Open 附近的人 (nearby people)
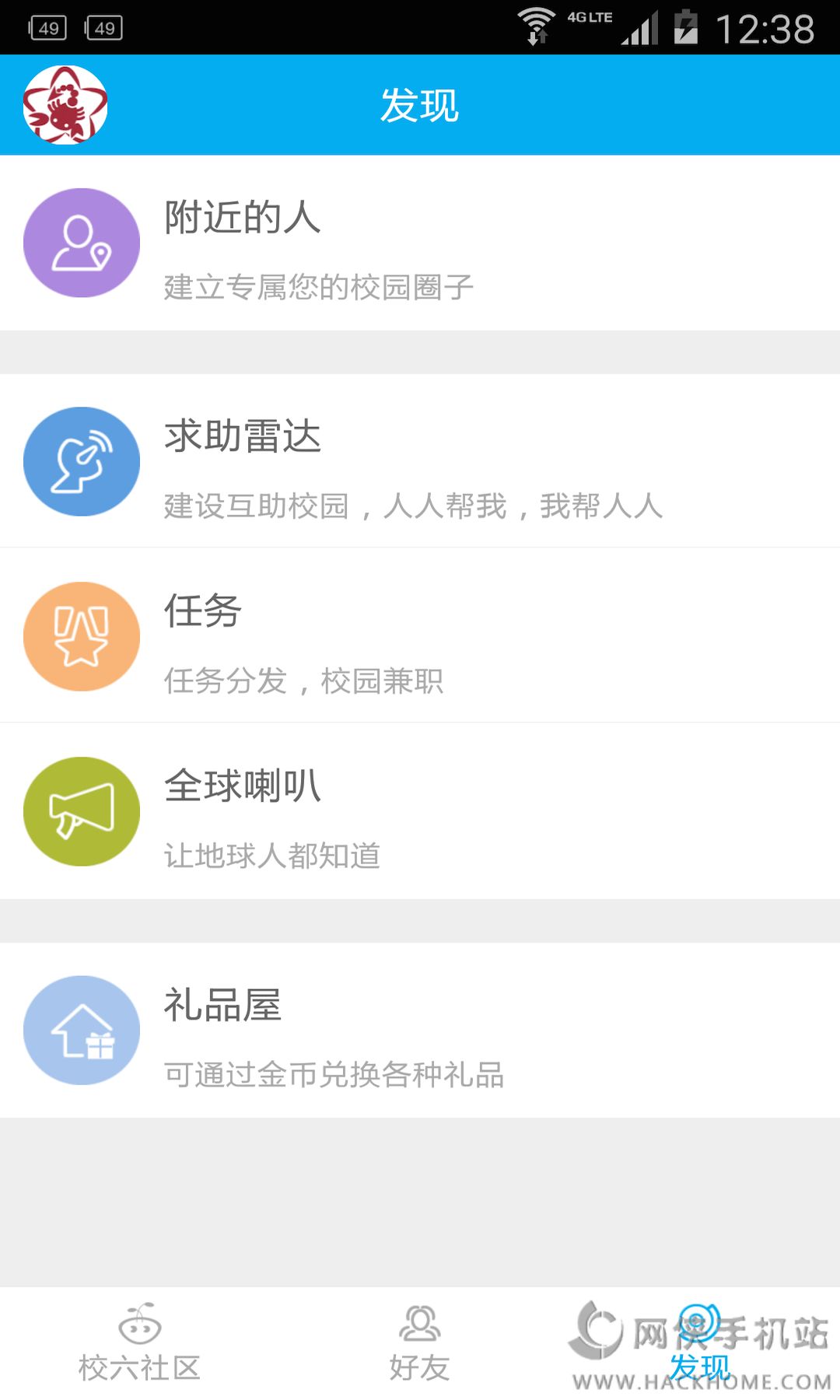 (420, 243)
